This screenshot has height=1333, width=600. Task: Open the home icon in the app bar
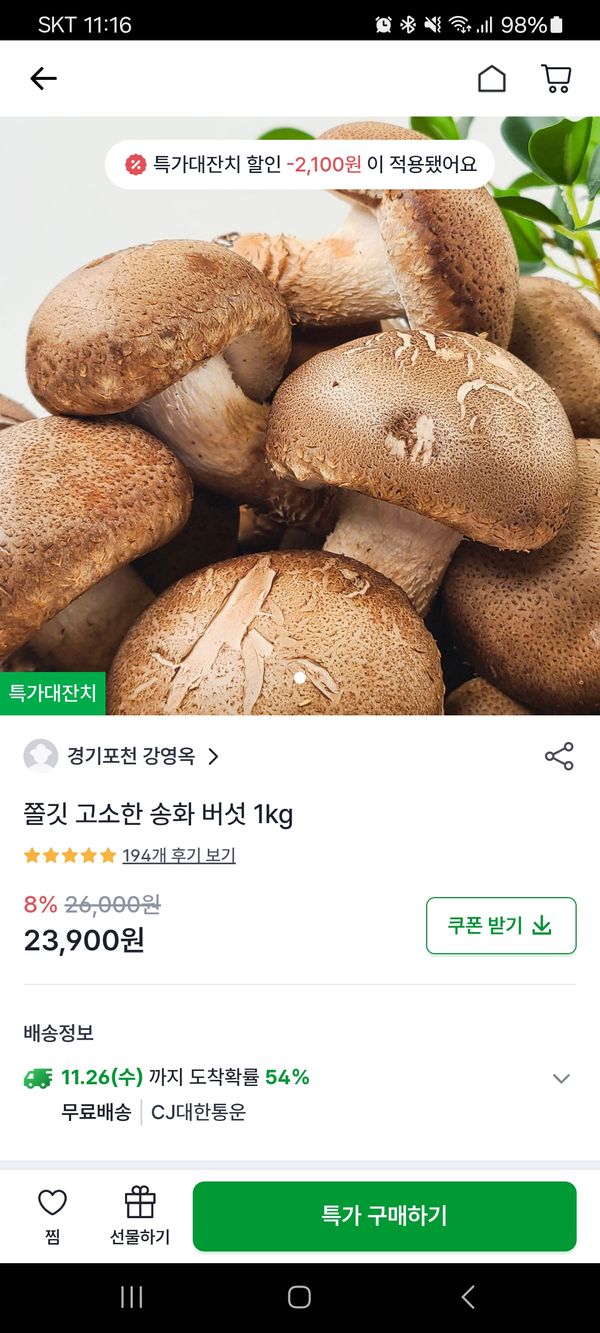click(x=491, y=79)
